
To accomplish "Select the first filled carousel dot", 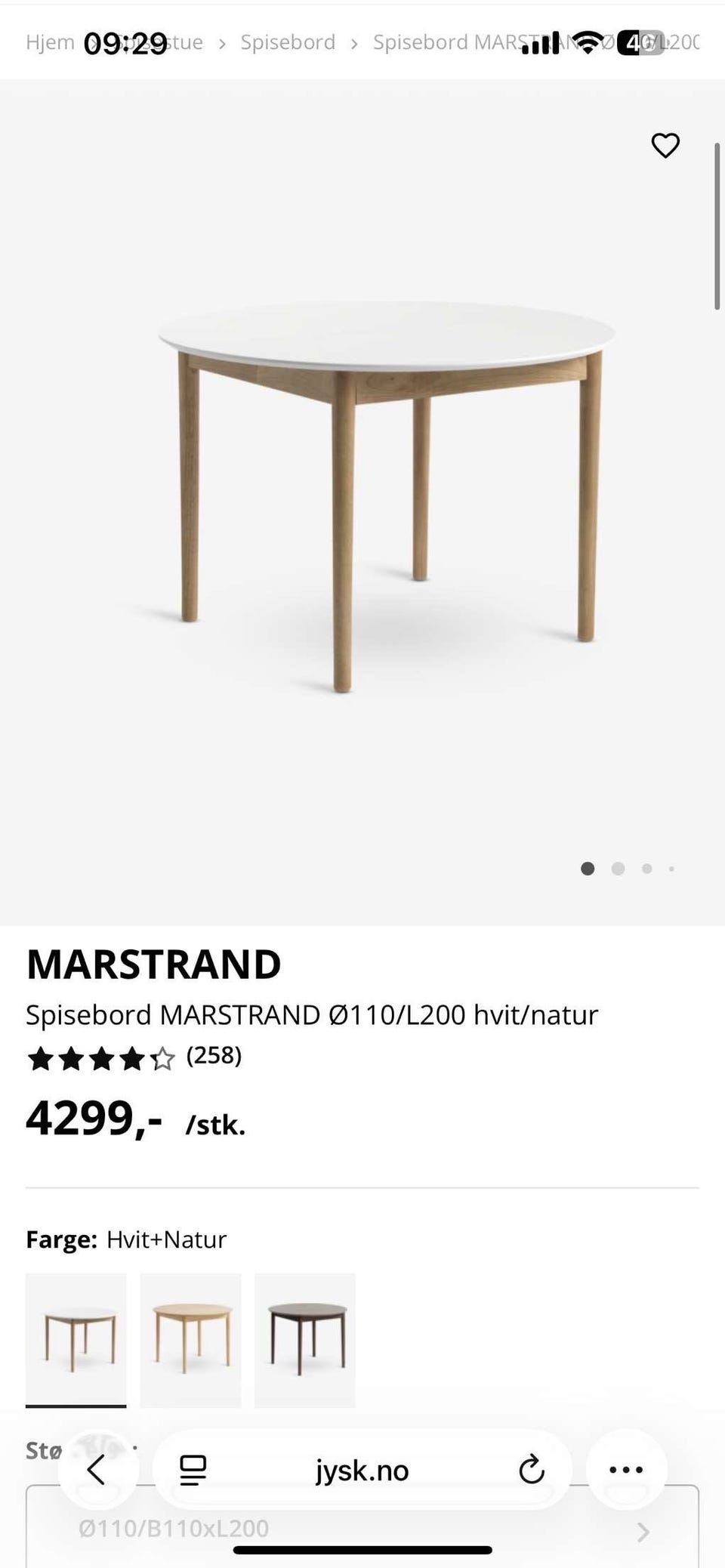I will (588, 869).
